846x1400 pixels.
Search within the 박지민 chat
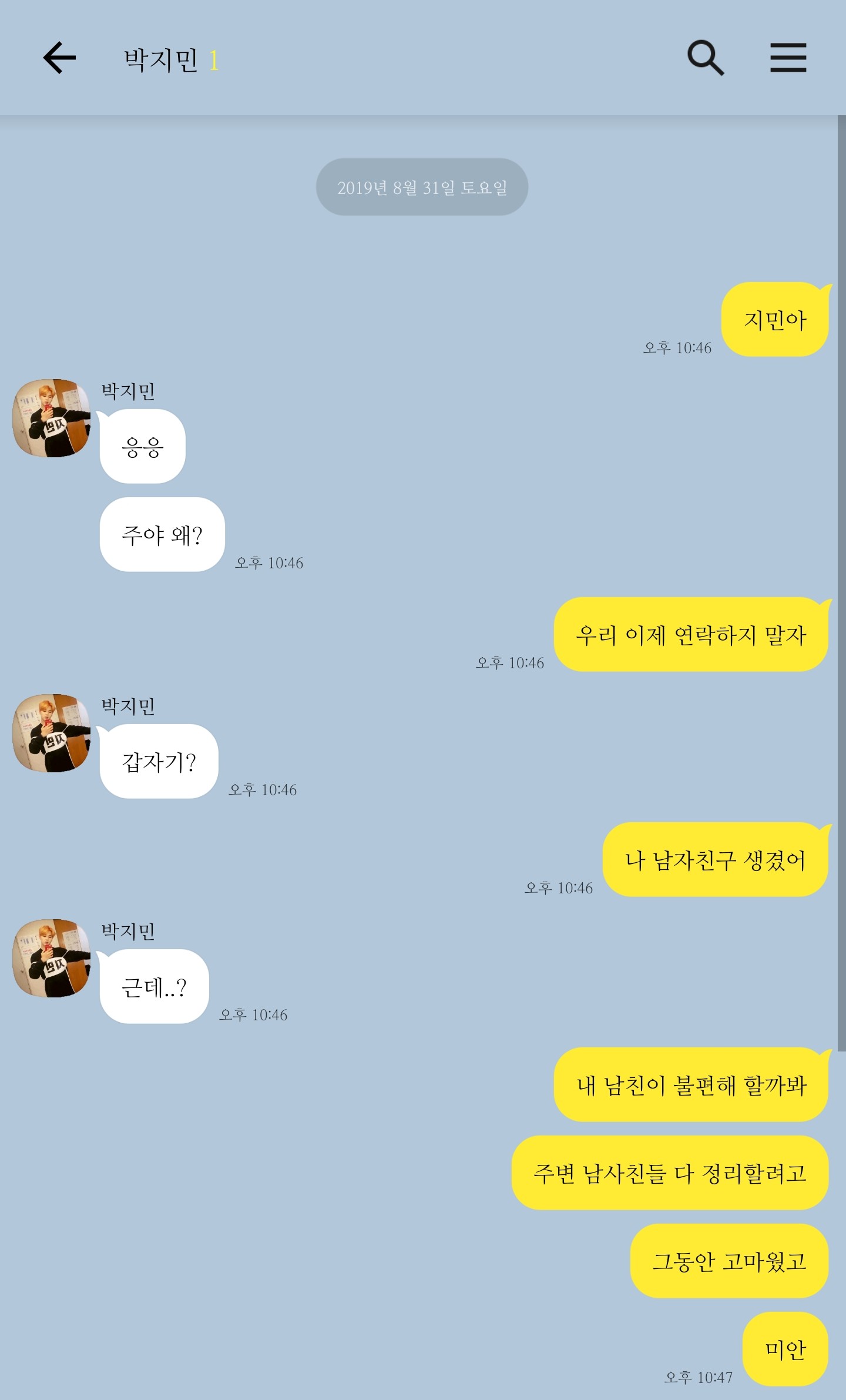tap(706, 58)
